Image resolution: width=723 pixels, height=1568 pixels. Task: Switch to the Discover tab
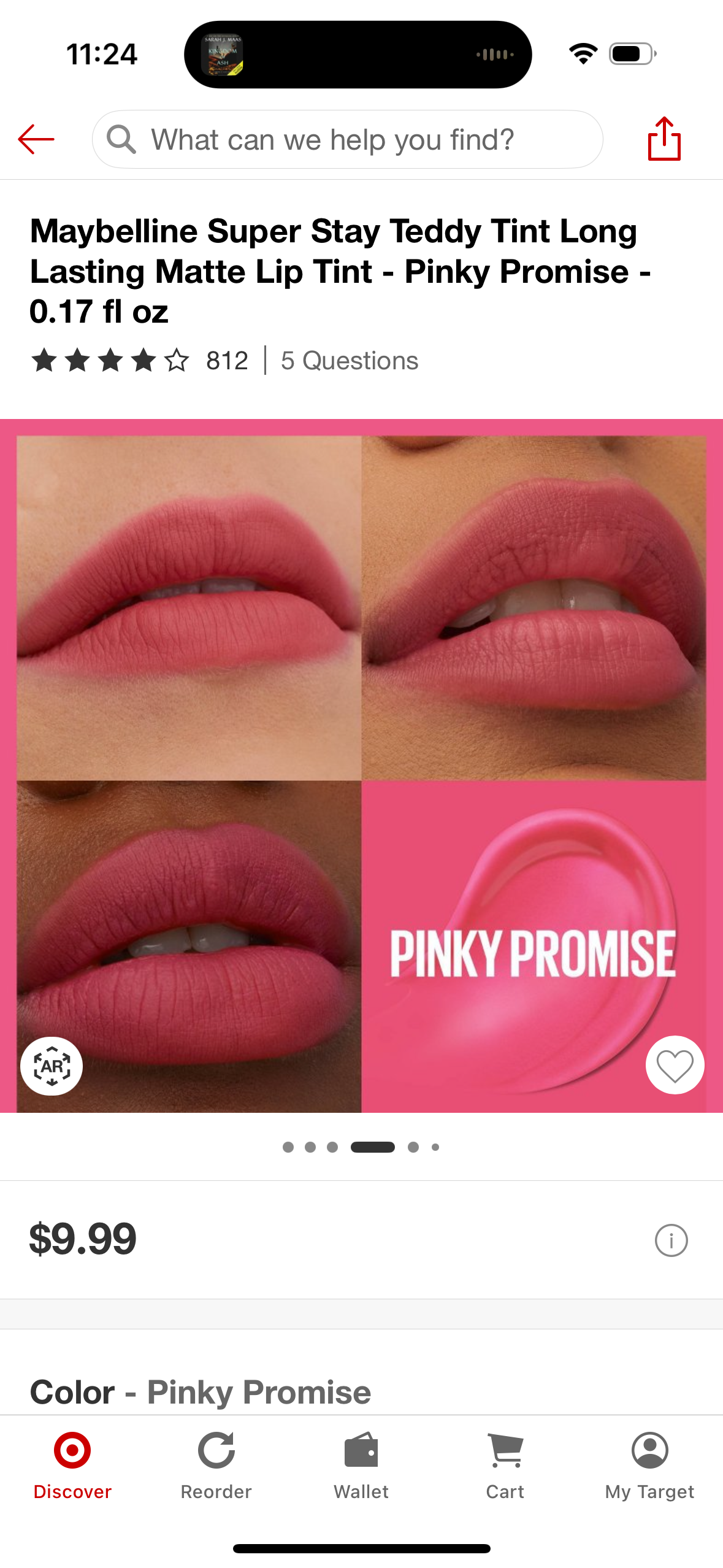(x=72, y=1466)
